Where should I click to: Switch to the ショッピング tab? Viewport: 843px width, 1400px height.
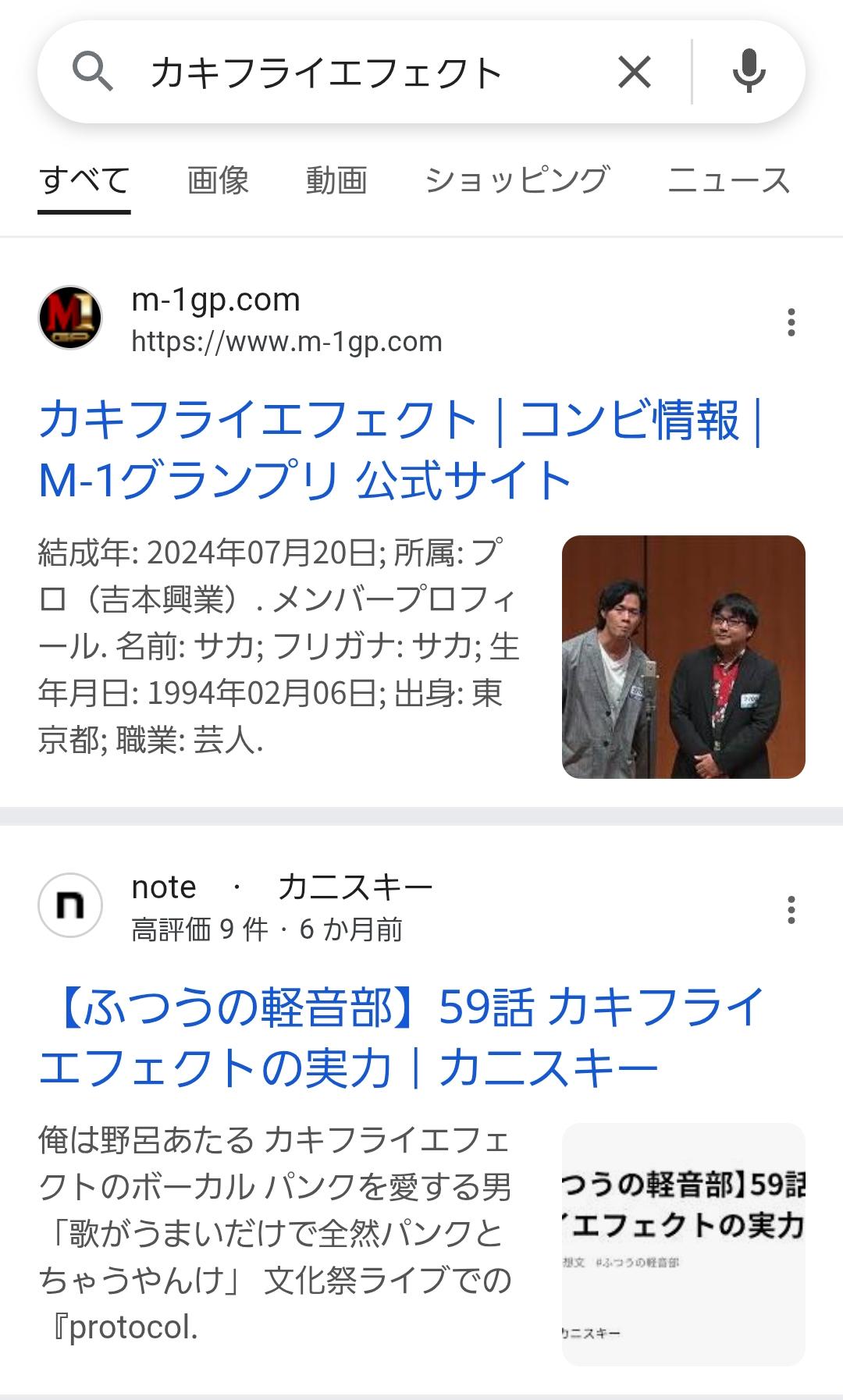pos(516,181)
